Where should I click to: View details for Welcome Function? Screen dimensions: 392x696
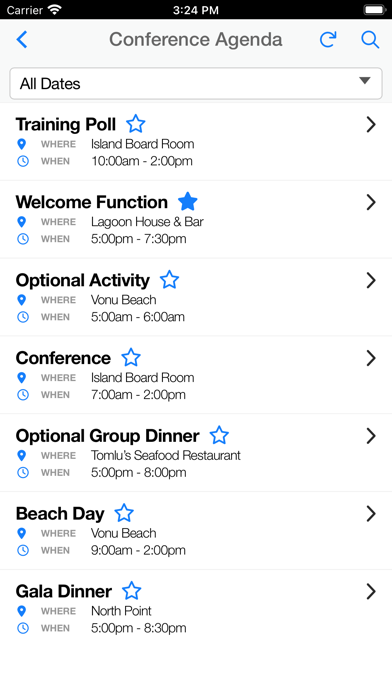click(371, 202)
